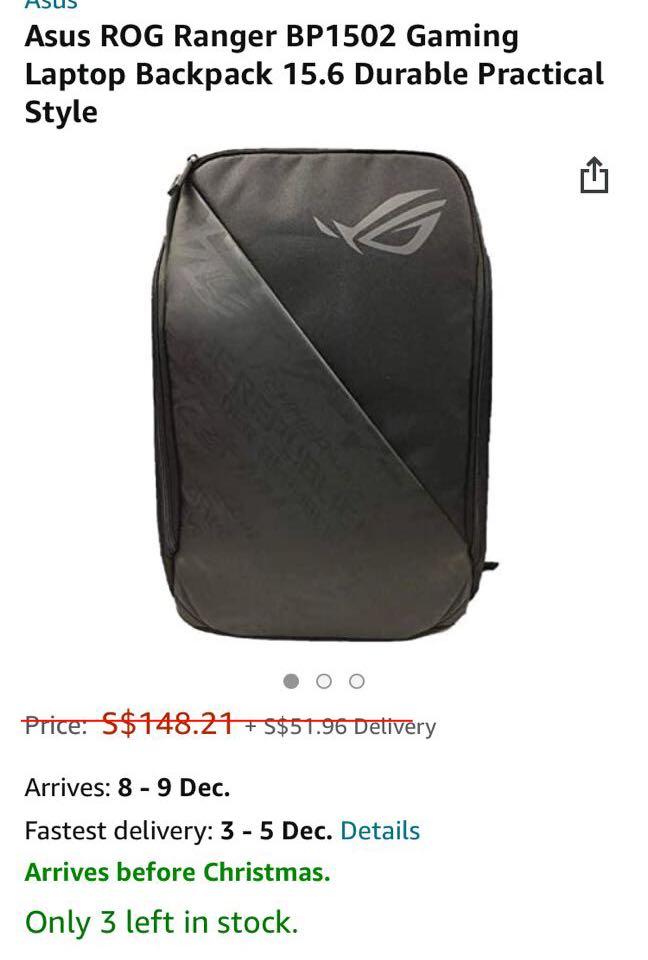Share this Asus ROG backpack listing

pyautogui.click(x=594, y=175)
